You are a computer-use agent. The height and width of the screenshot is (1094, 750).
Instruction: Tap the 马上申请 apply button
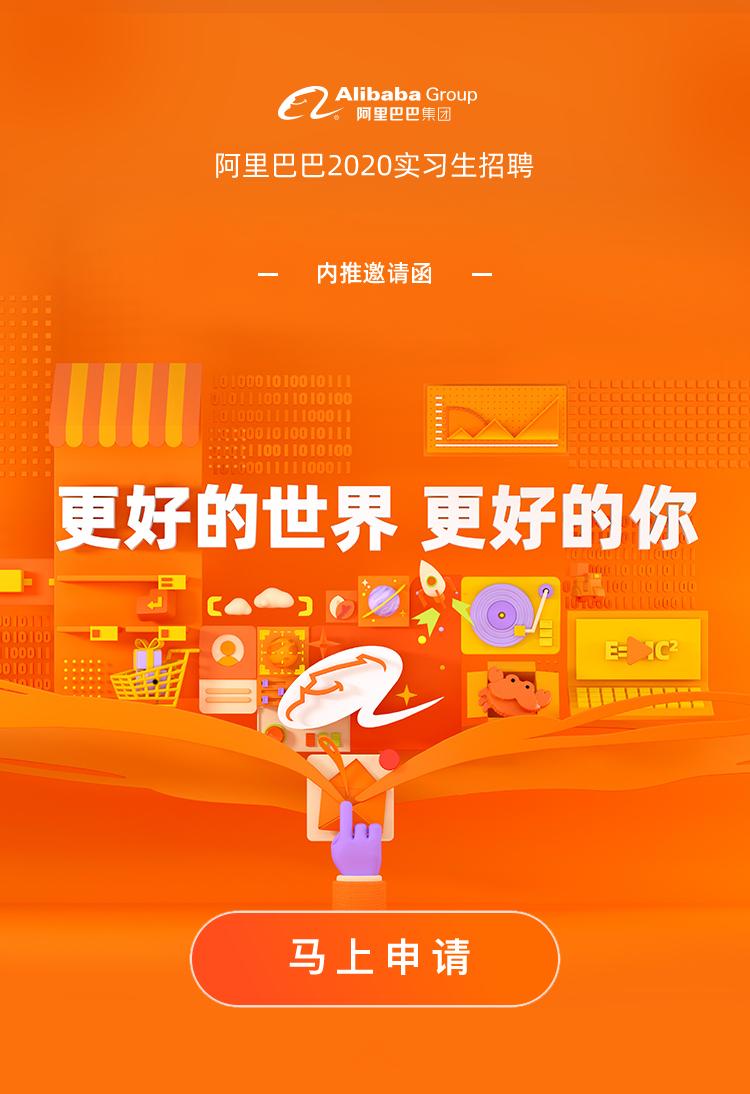tap(375, 958)
